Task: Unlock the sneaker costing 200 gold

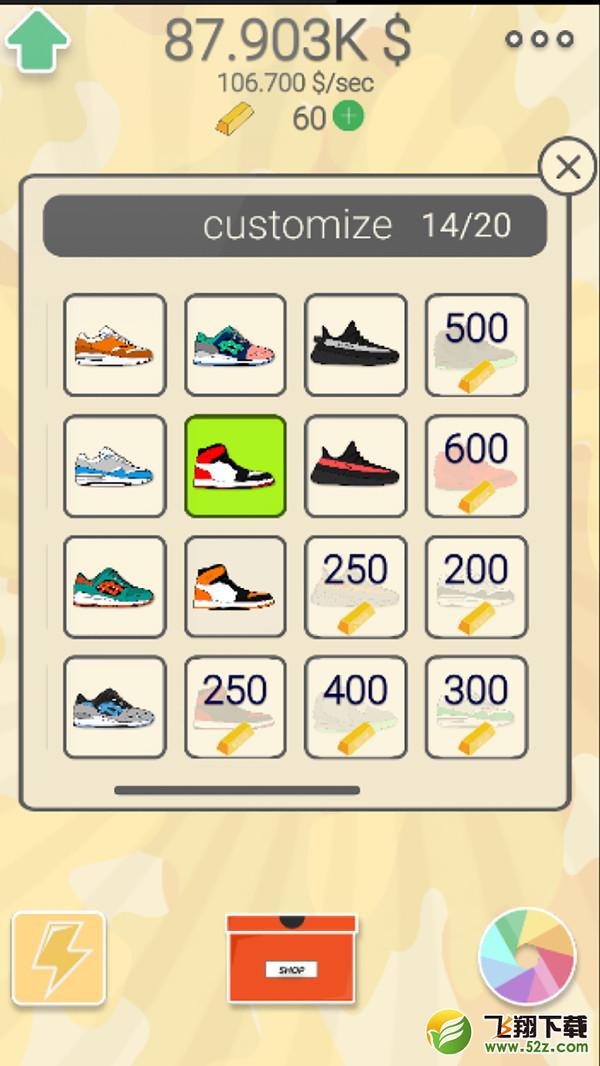Action: coord(476,587)
